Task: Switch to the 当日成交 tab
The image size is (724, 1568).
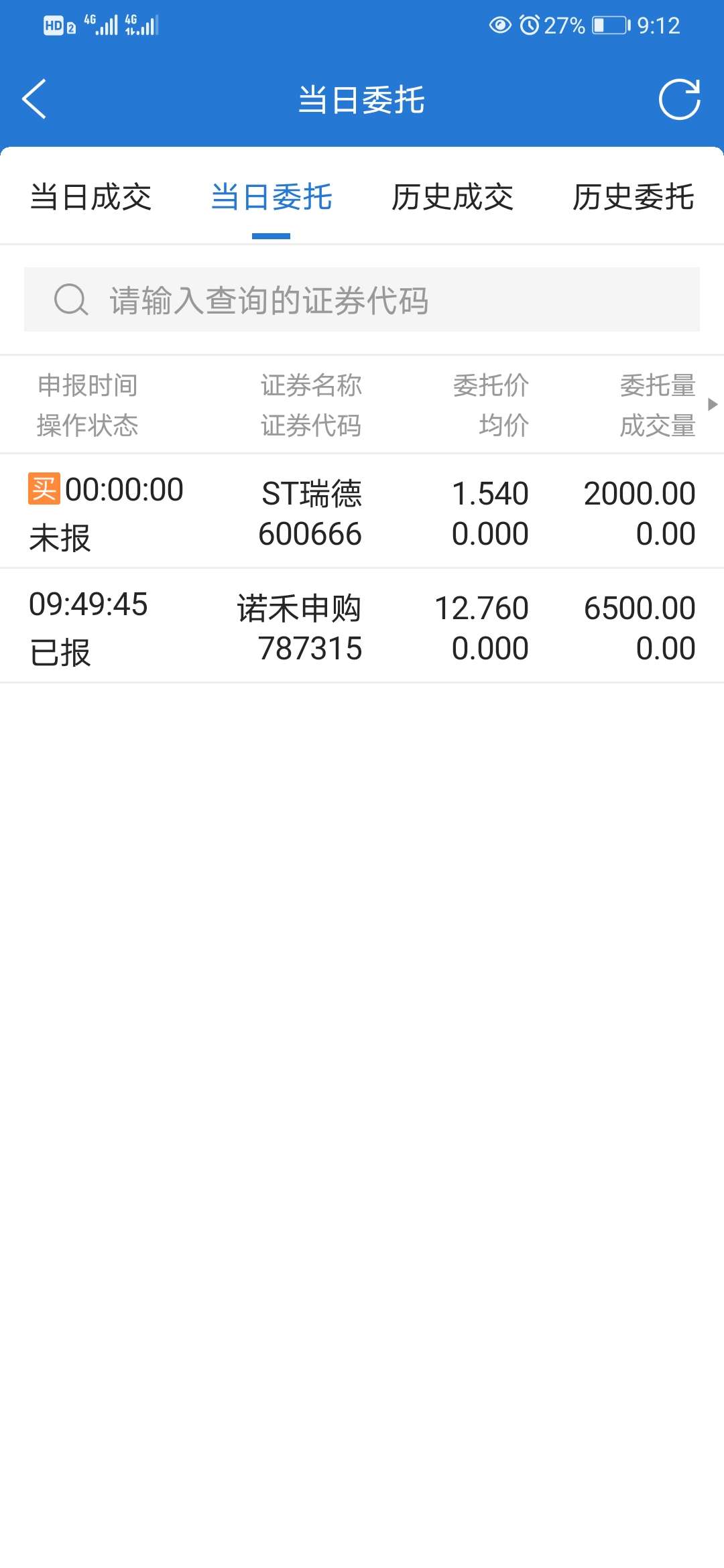Action: point(91,197)
